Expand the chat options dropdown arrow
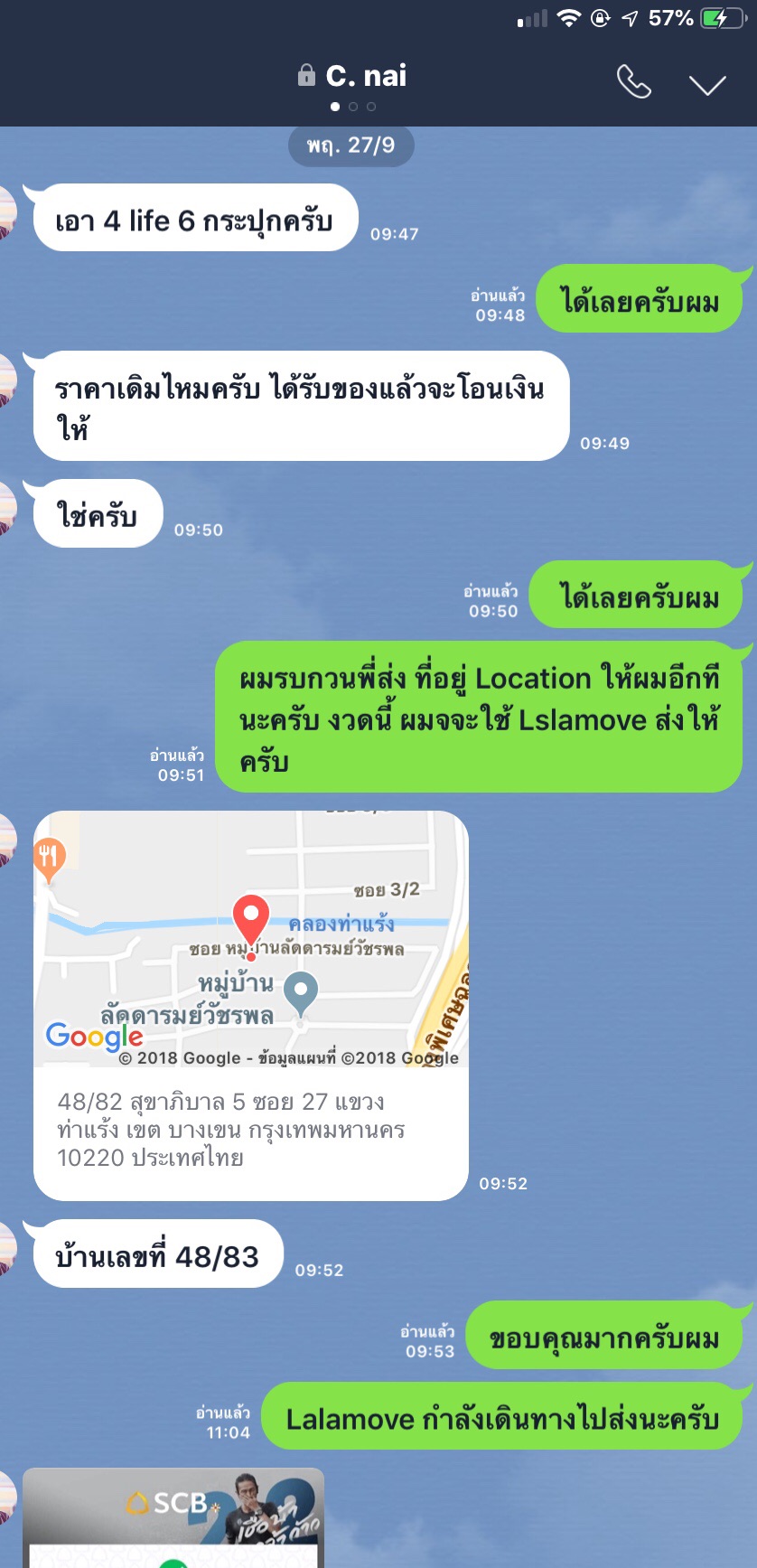 coord(707,84)
